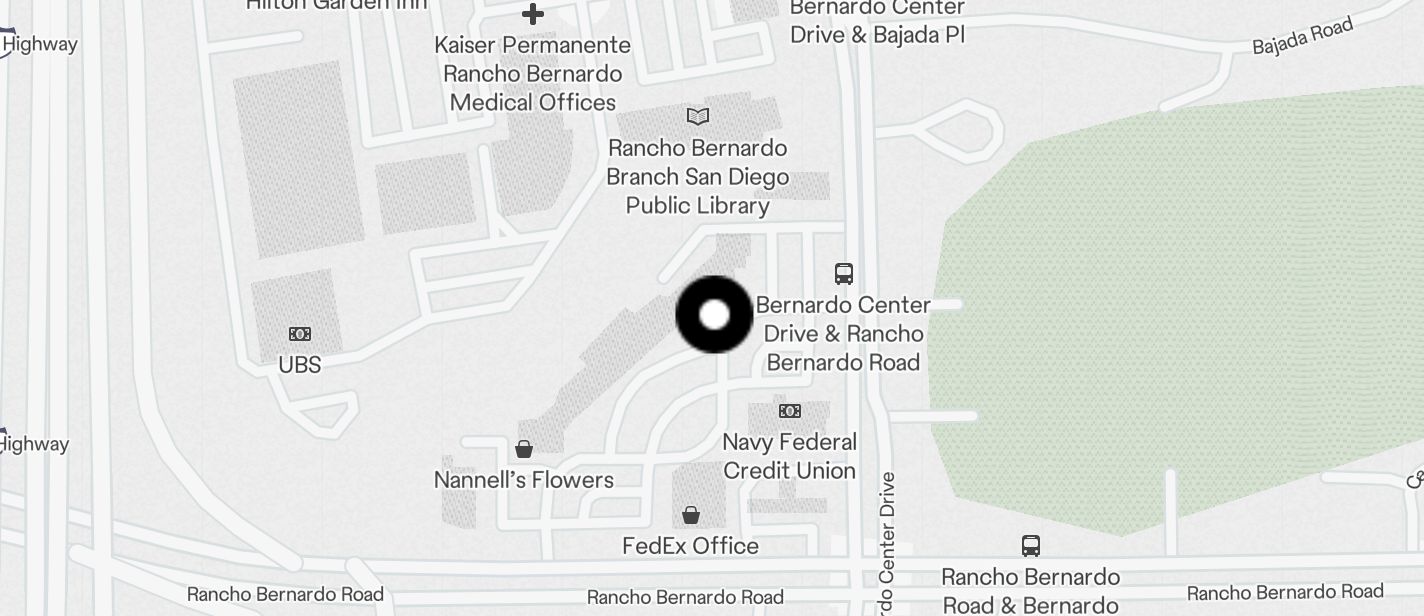Open the UBS bank marker

tap(300, 334)
